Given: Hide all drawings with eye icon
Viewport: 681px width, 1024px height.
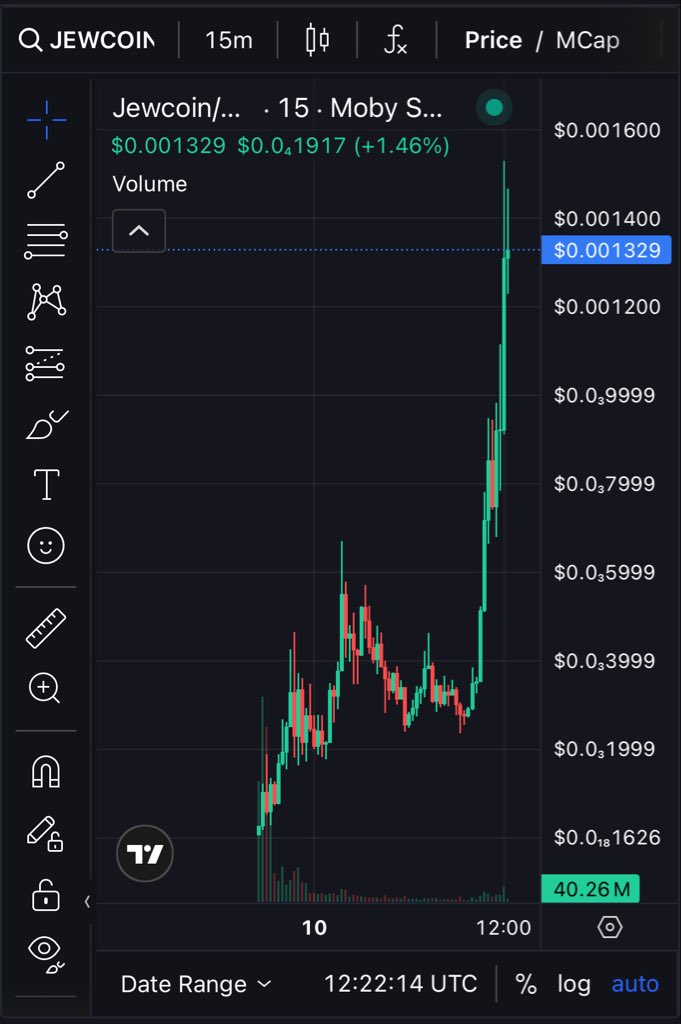Looking at the screenshot, I should click(46, 953).
